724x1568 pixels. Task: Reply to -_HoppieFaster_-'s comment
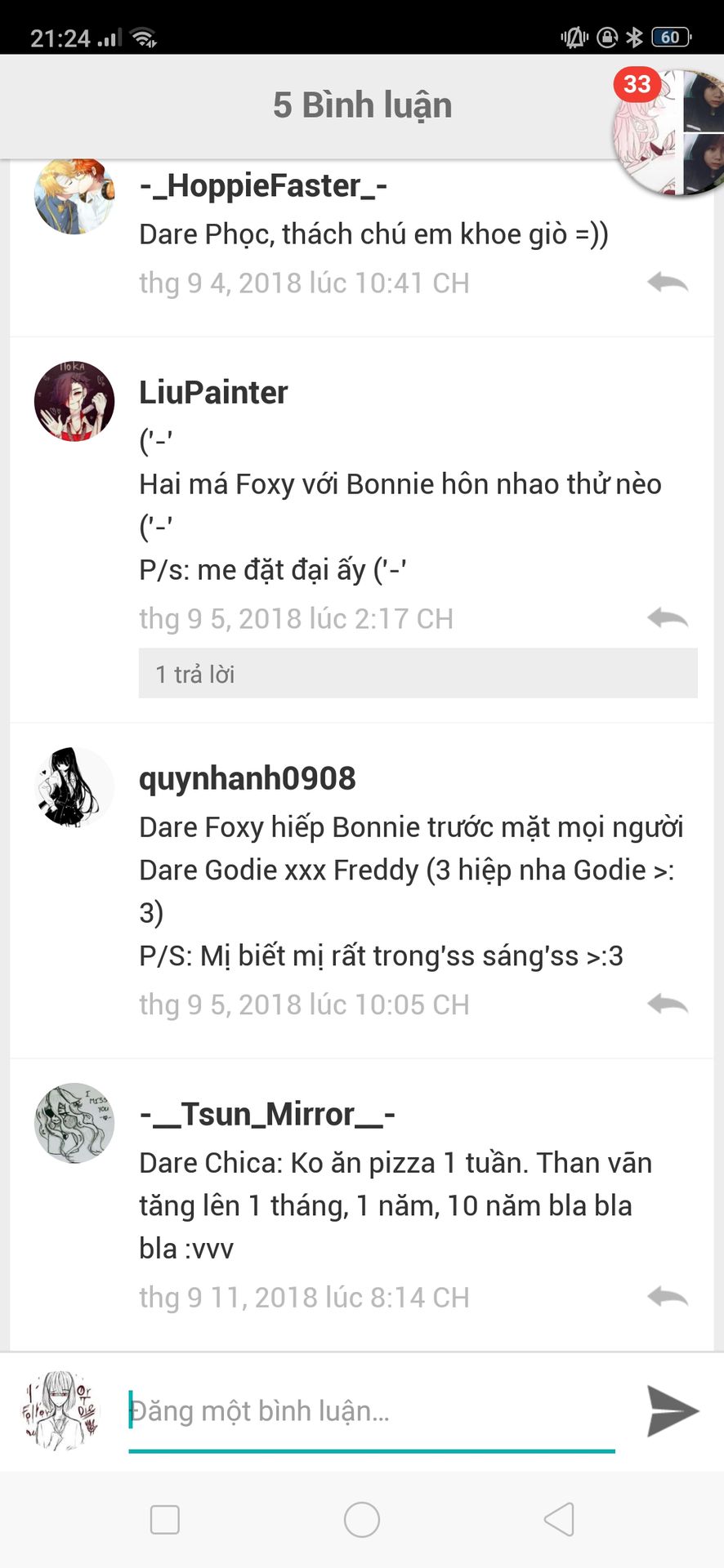click(x=668, y=283)
